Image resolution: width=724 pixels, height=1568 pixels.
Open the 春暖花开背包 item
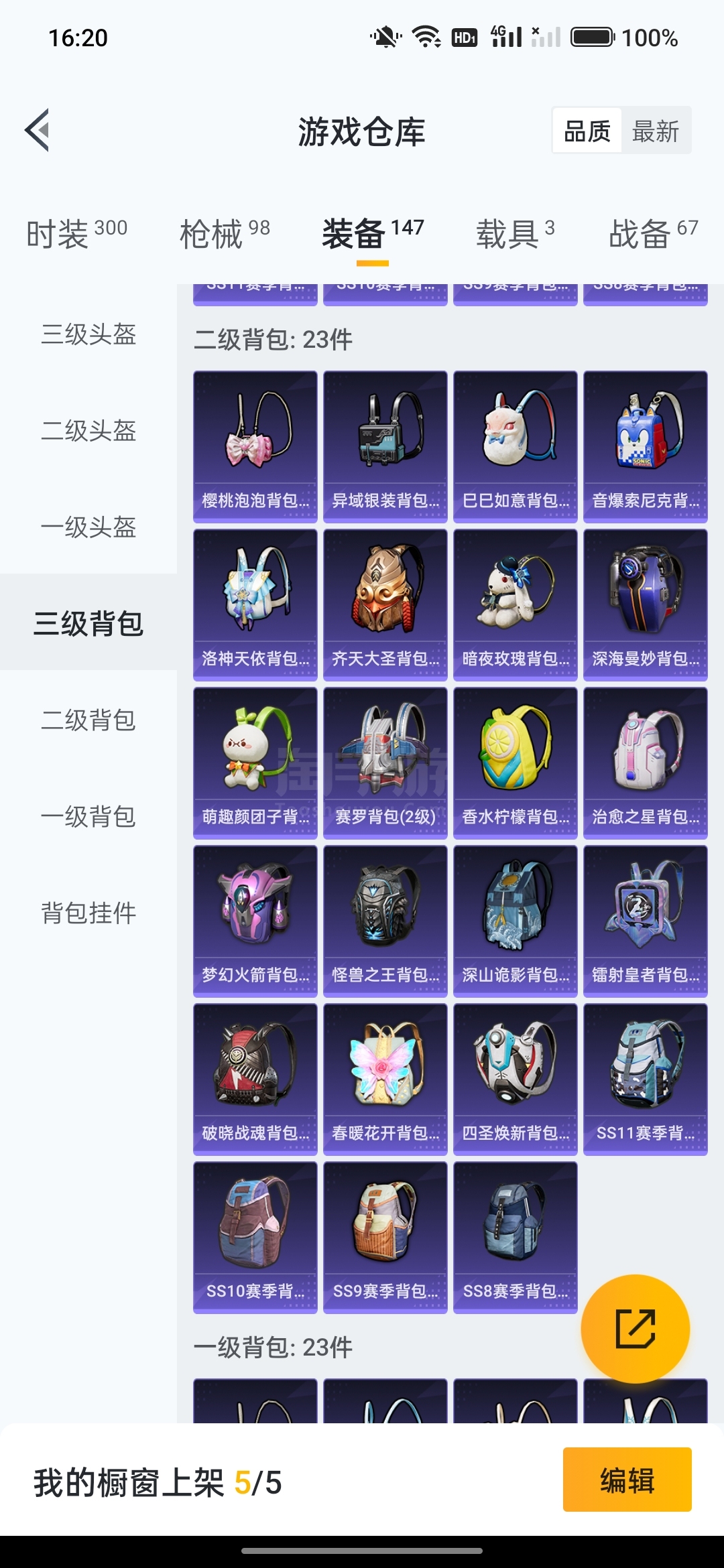pos(385,1079)
